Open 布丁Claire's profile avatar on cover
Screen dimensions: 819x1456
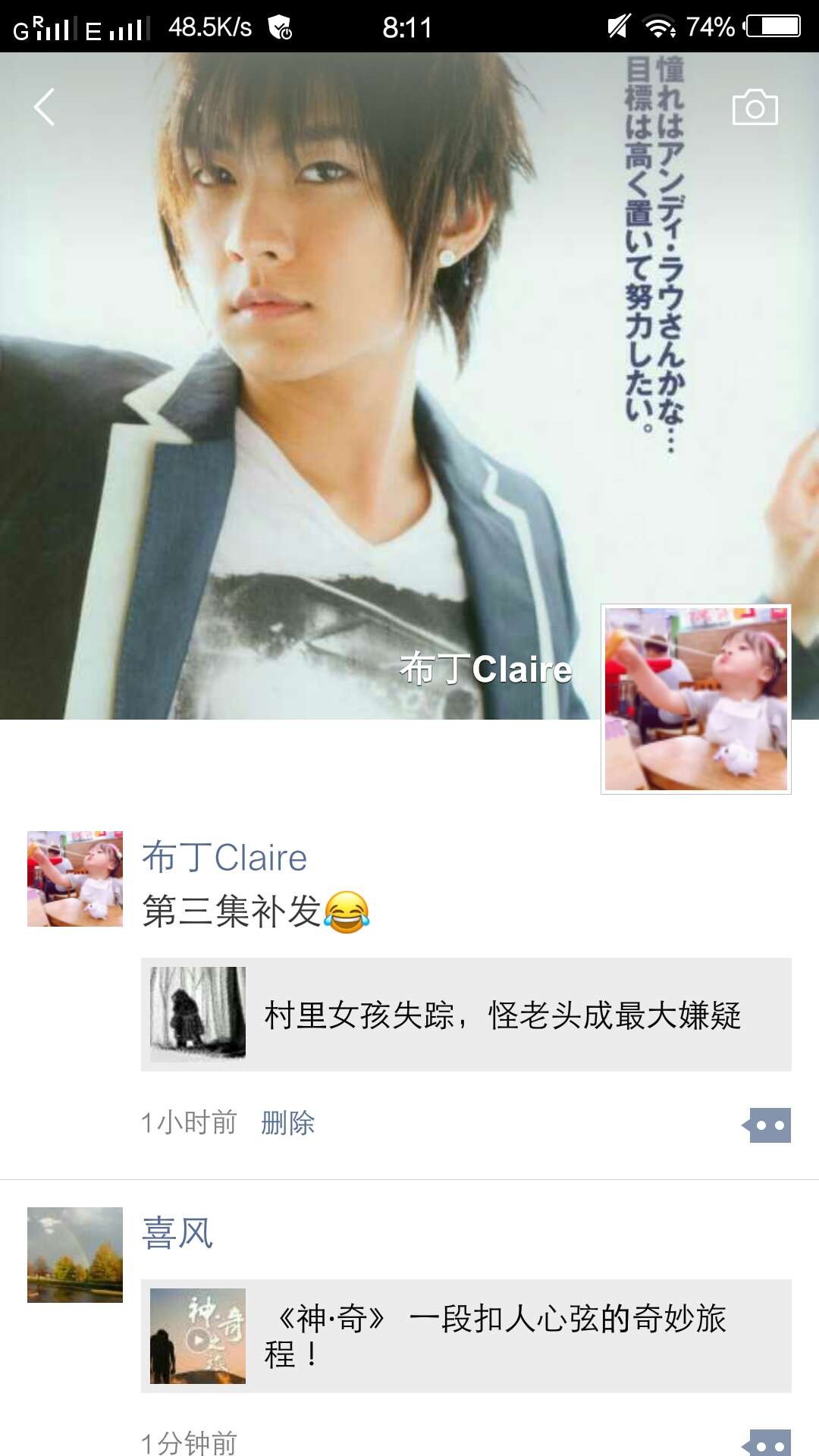695,698
